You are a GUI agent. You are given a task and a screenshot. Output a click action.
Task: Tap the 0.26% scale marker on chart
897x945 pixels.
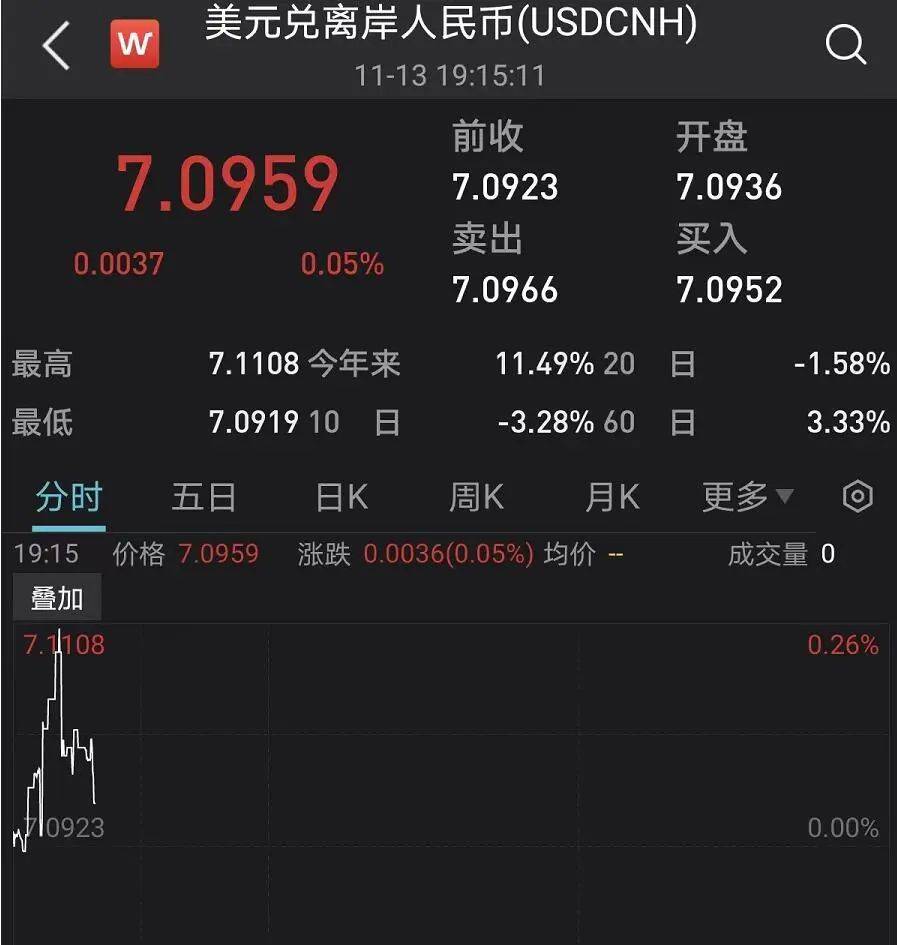click(x=843, y=645)
